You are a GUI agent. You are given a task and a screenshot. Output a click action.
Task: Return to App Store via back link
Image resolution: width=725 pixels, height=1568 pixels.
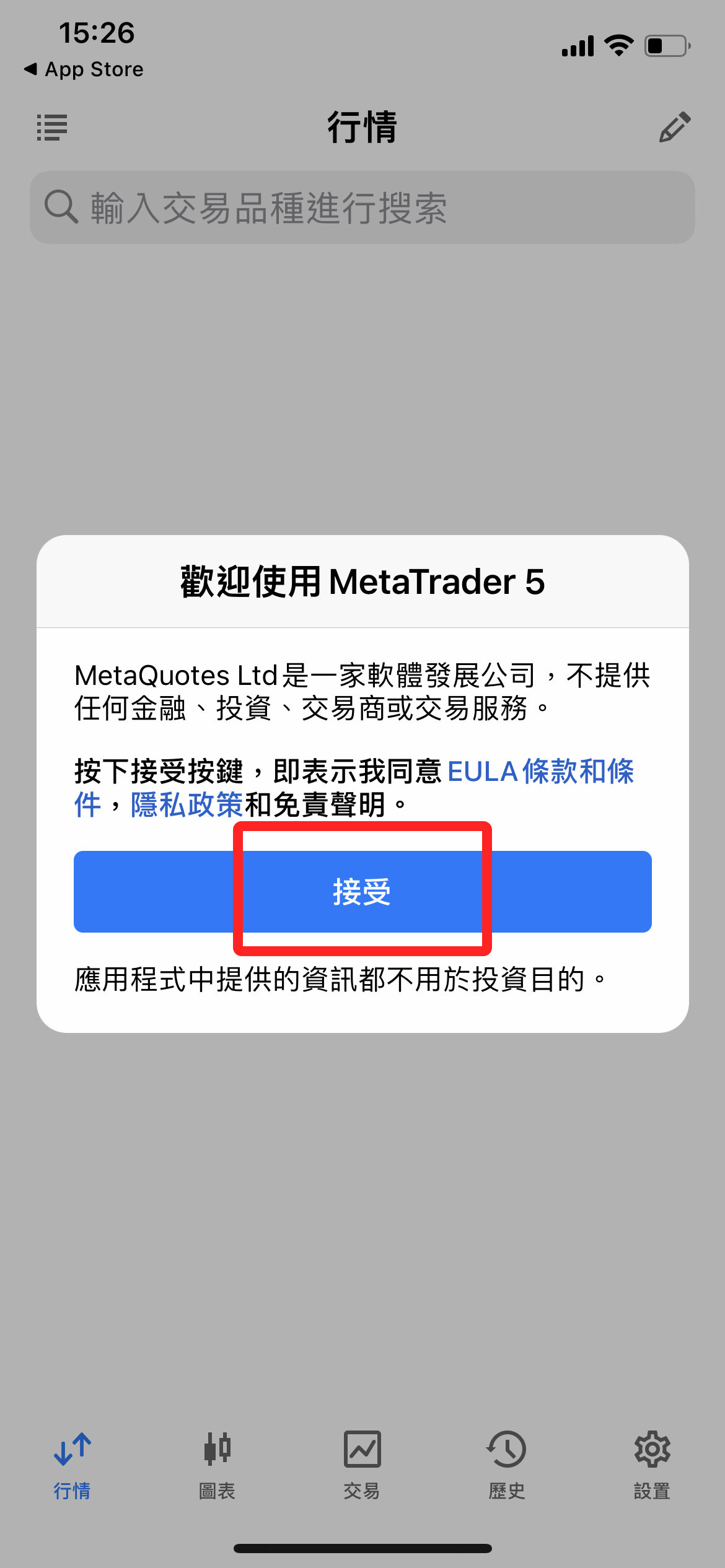click(x=84, y=69)
